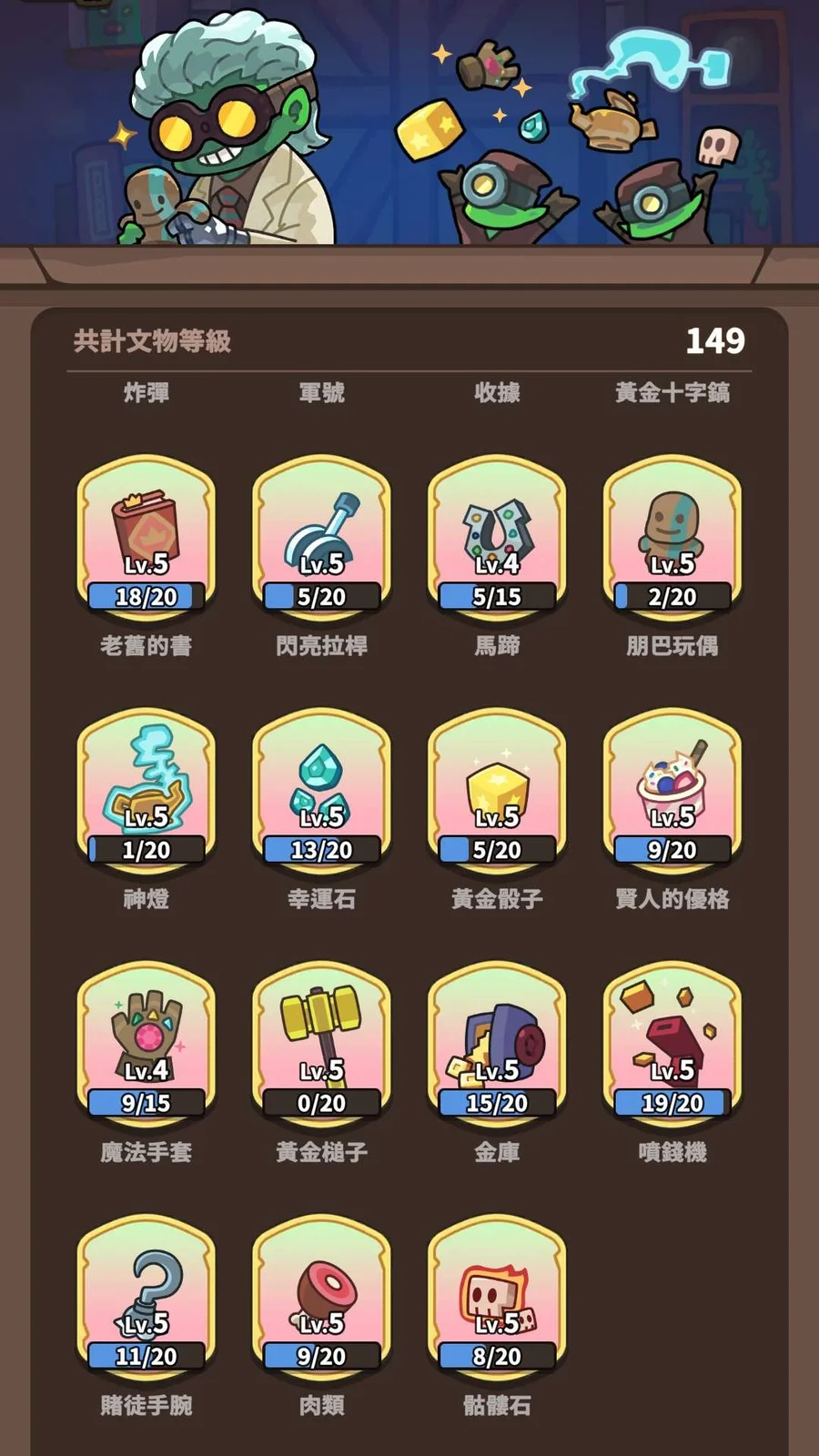
Task: Tap the 噴錢機 artifact card
Action: 672,1043
